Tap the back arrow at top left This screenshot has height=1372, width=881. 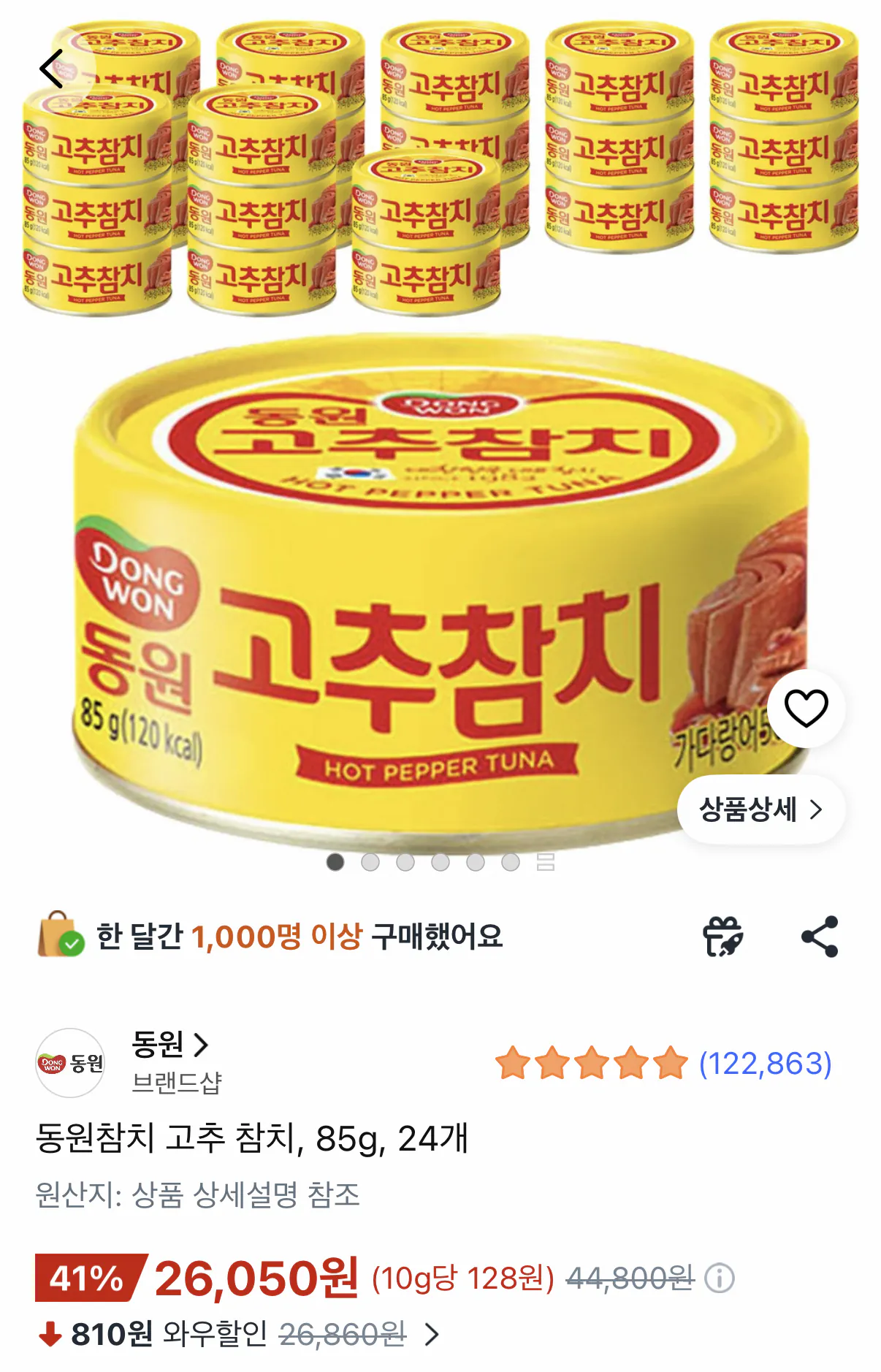click(x=50, y=67)
